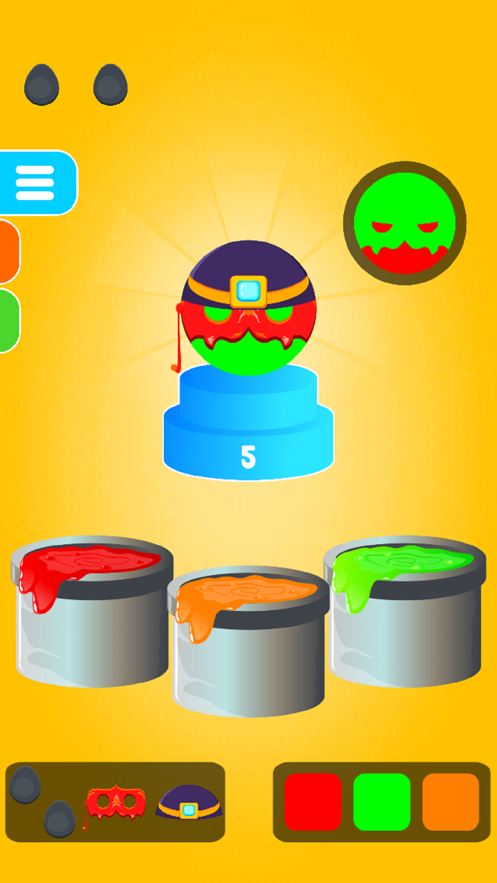Select the red color swatch
Screen dimensions: 497x883
313,802
